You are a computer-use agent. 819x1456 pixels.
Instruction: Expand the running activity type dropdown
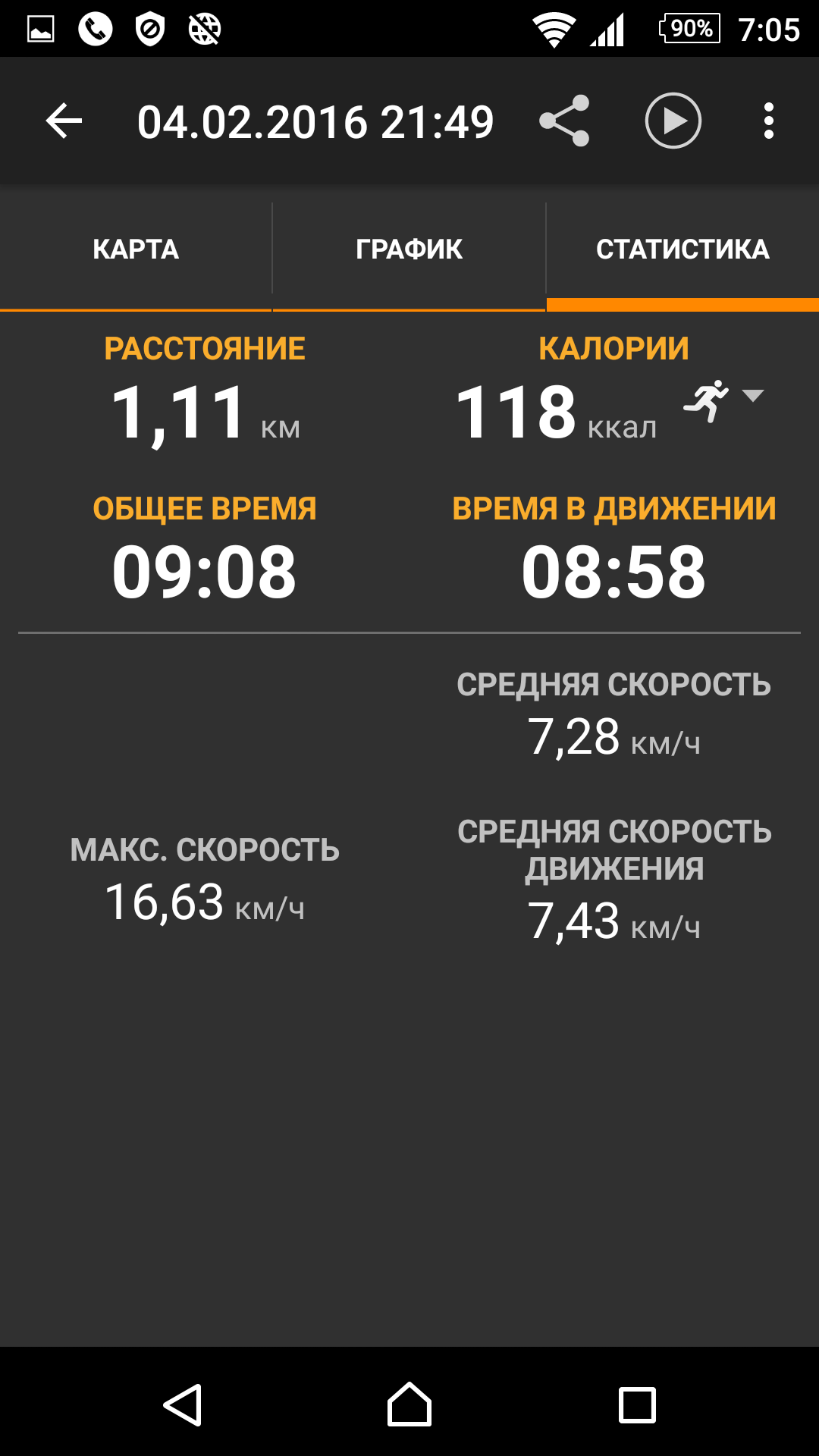[723, 400]
